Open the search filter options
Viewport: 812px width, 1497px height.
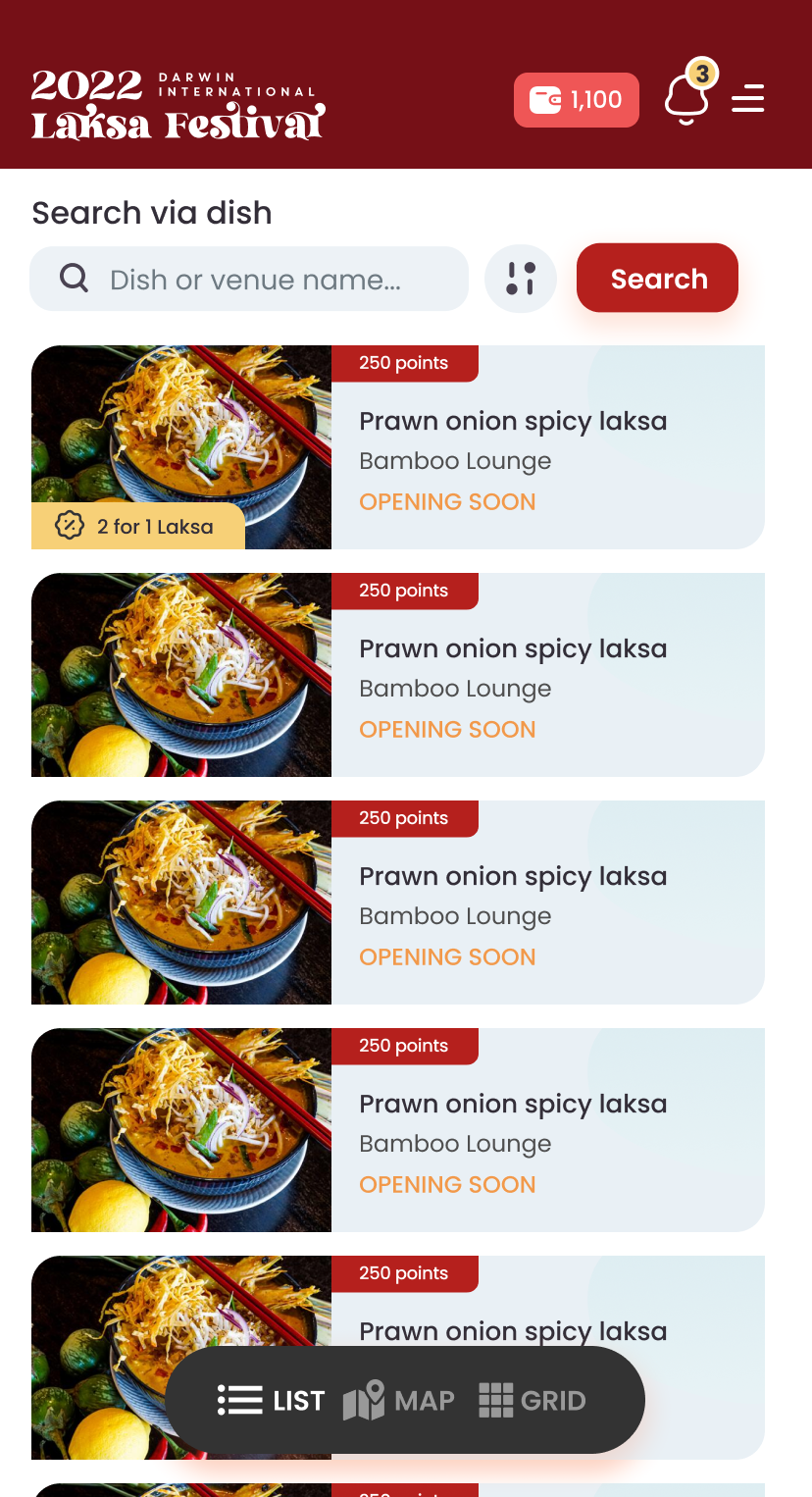click(521, 279)
